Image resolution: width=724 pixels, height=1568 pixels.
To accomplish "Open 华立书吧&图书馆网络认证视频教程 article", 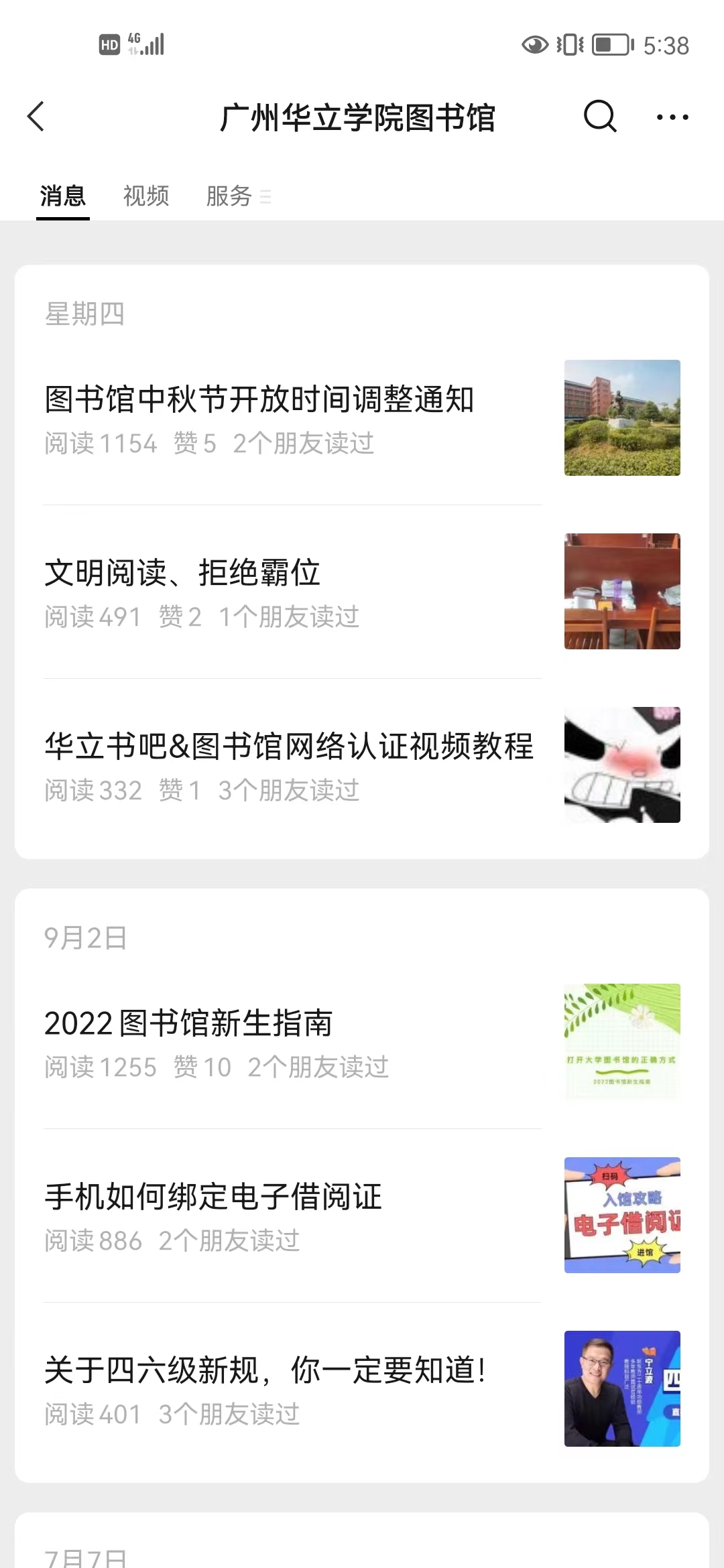I will coord(289,747).
